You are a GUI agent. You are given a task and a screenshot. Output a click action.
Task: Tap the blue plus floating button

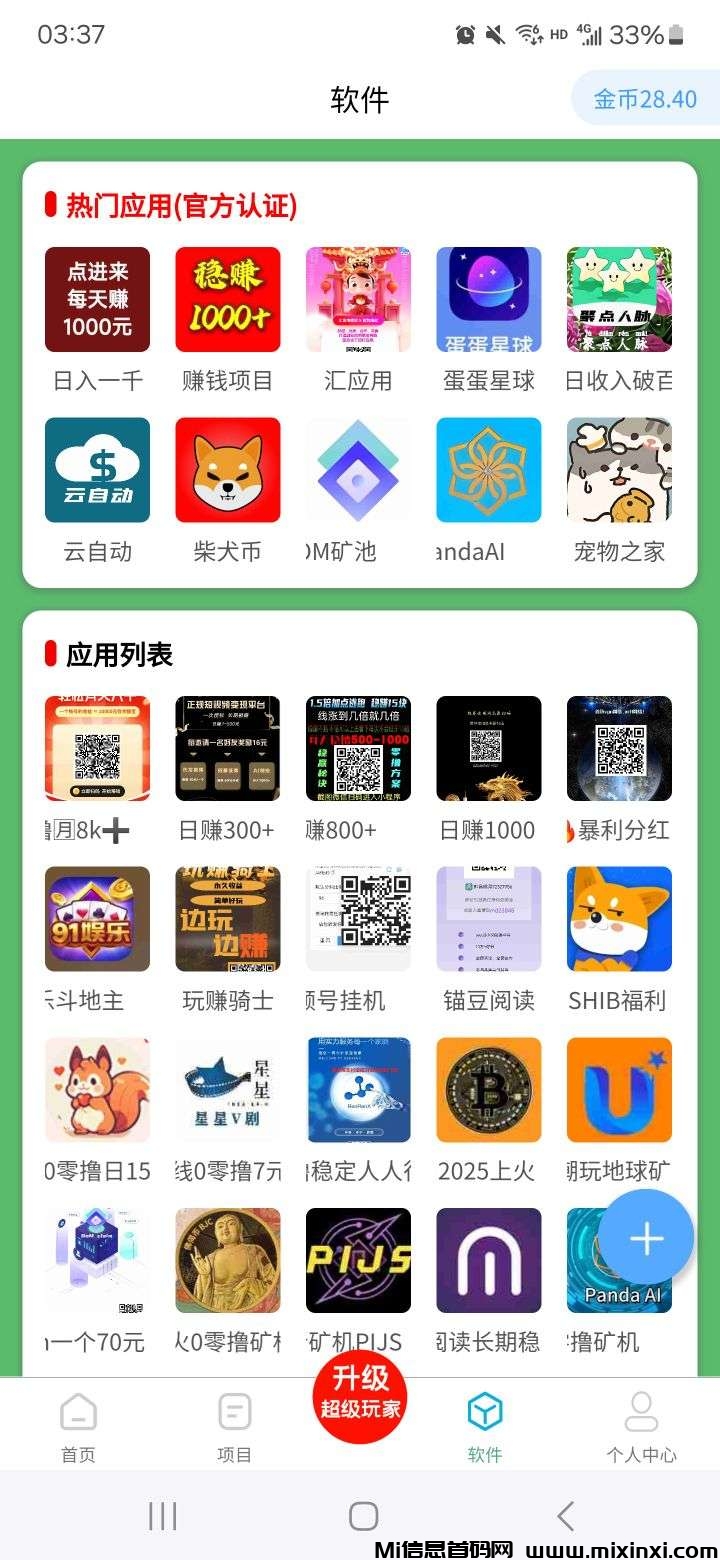pos(646,1238)
